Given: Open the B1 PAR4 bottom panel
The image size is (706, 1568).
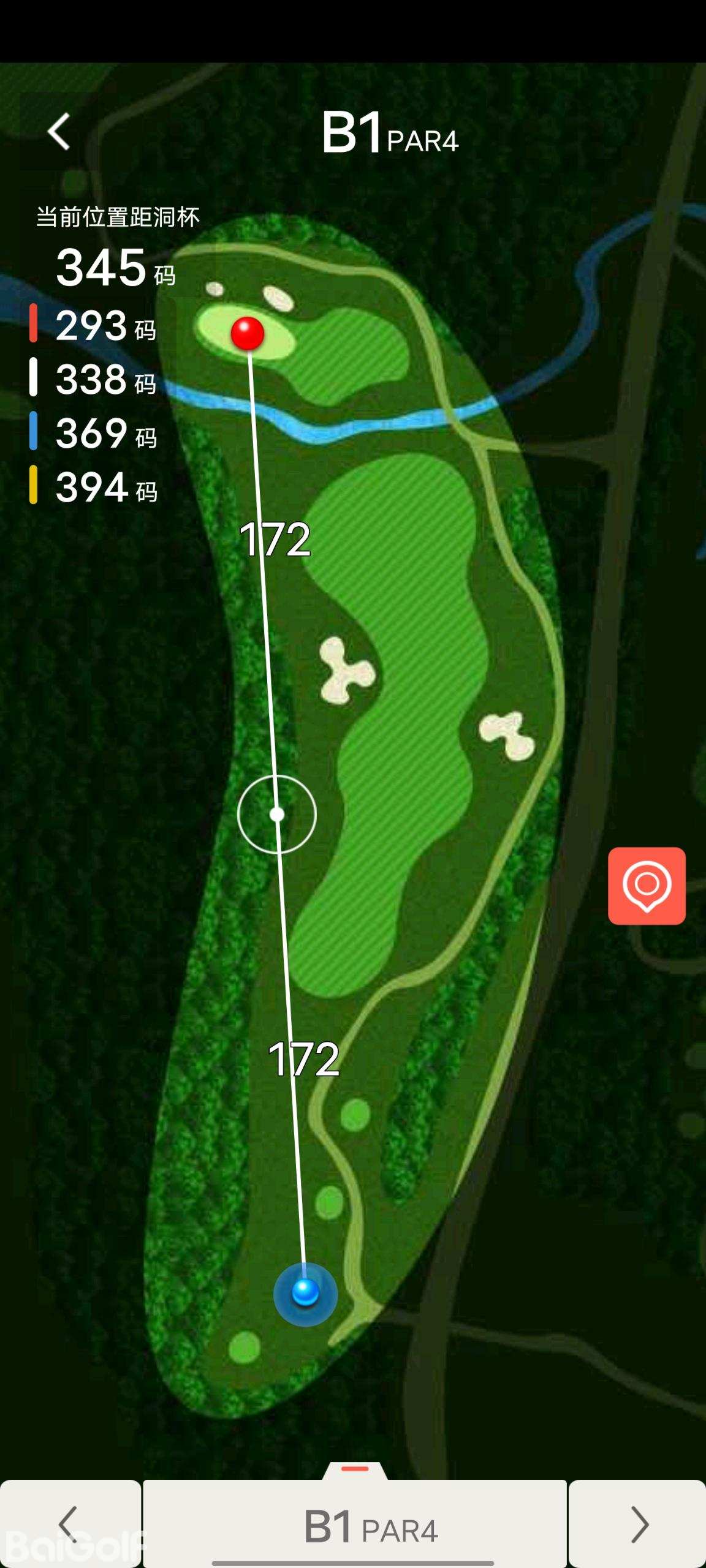Looking at the screenshot, I should 355,1525.
